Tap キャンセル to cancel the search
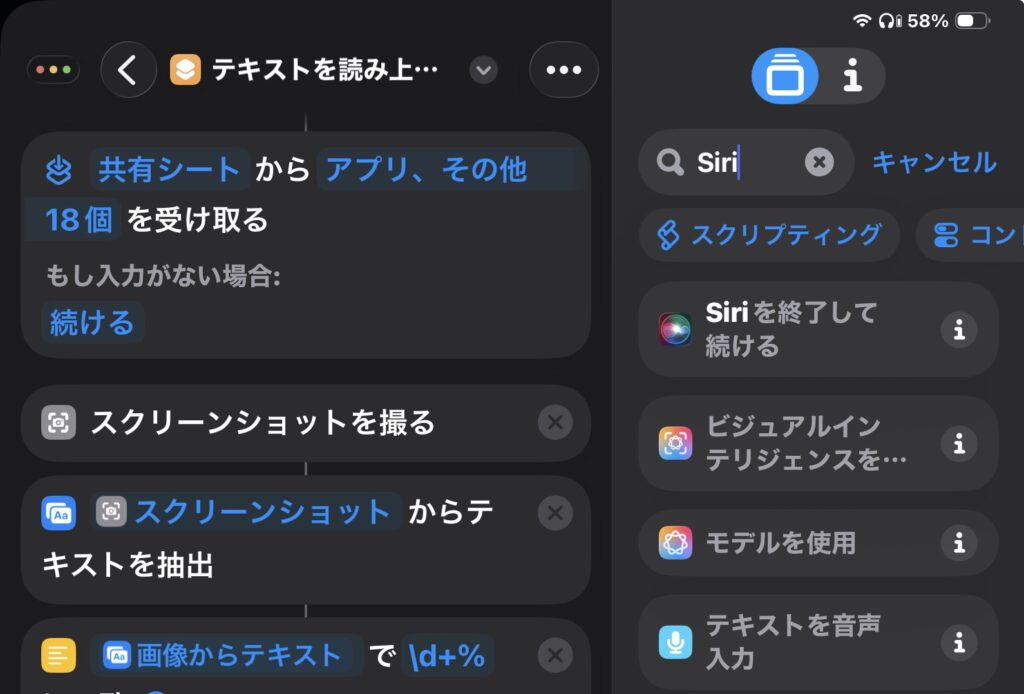 (933, 162)
